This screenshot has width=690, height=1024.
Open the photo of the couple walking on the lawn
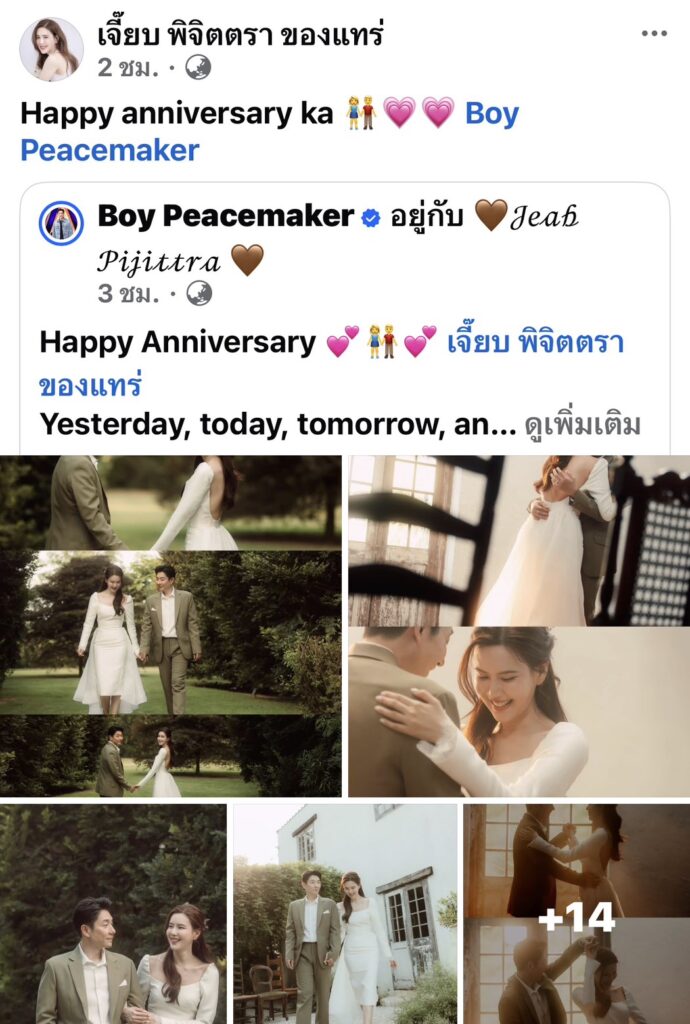coord(170,626)
